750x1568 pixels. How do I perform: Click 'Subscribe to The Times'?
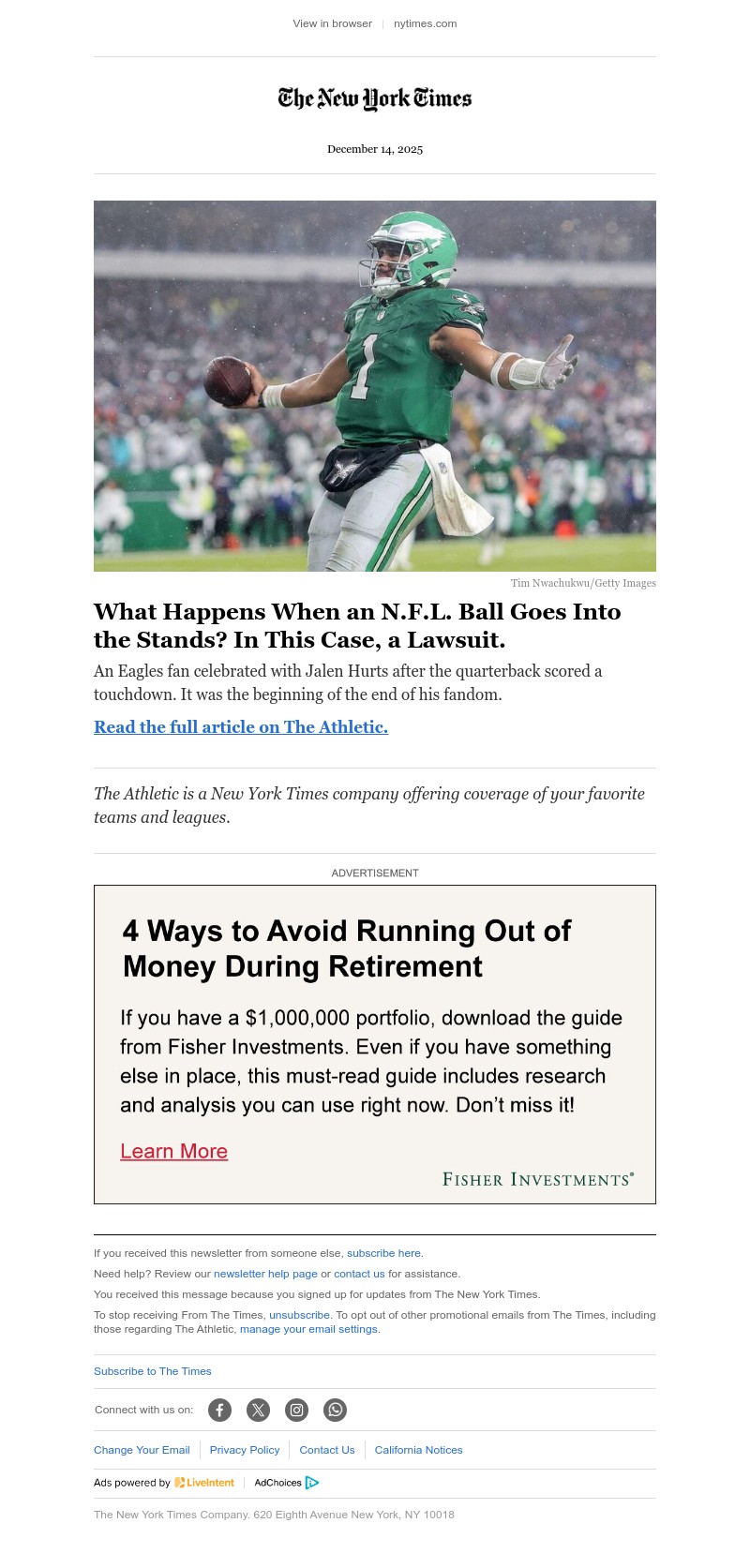point(152,1371)
